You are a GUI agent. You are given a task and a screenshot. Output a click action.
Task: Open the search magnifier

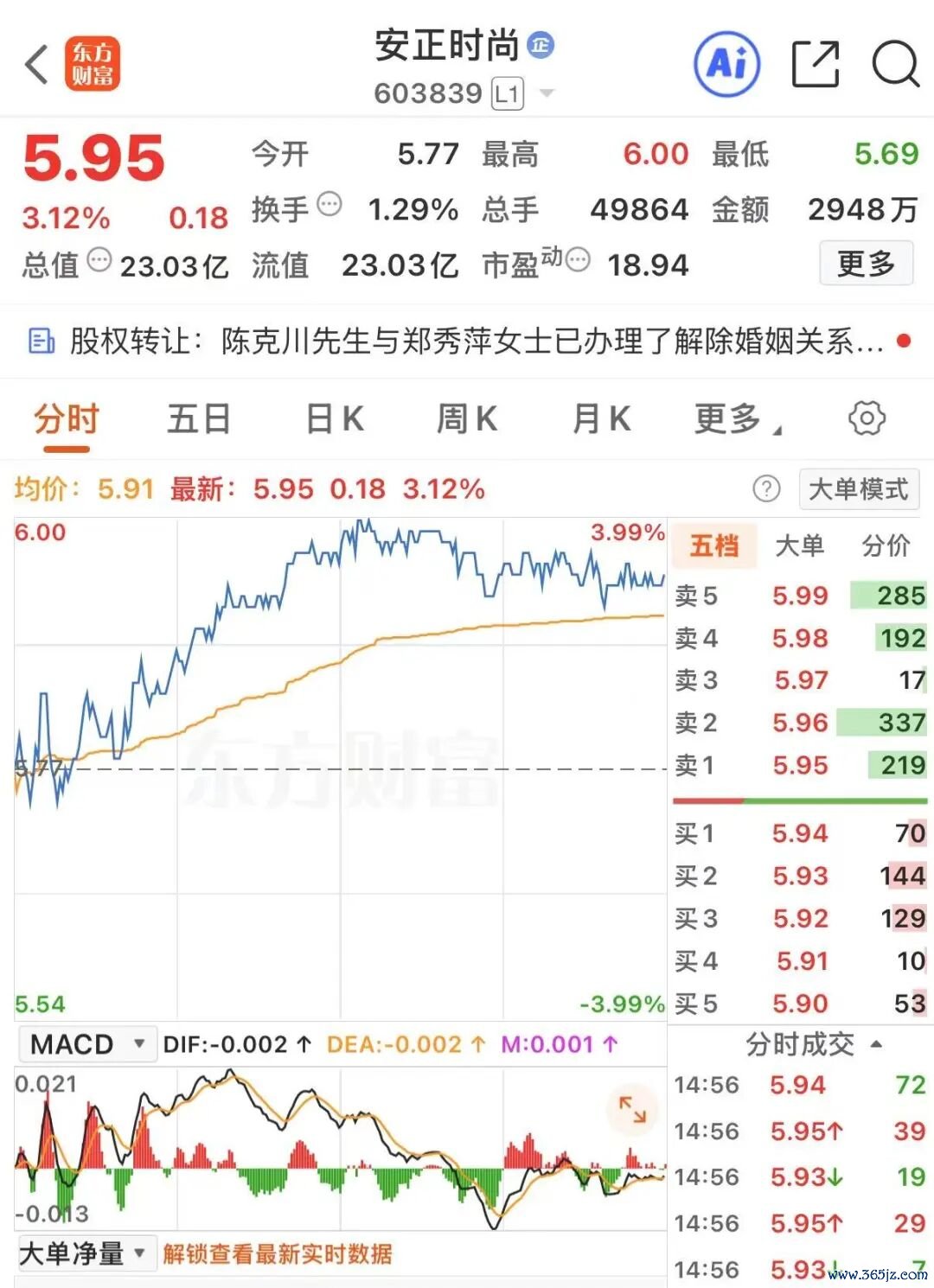(x=895, y=64)
